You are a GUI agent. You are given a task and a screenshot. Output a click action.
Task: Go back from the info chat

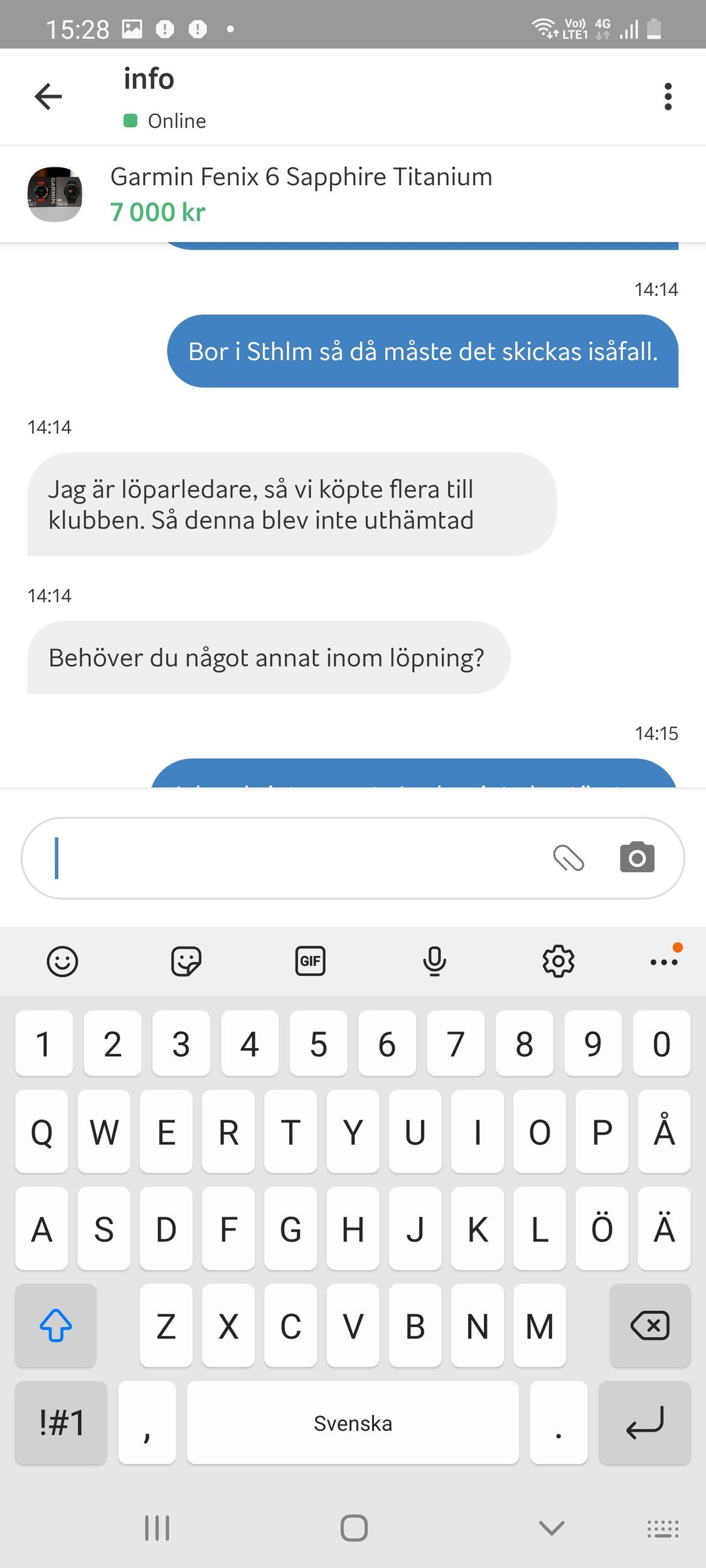(x=48, y=97)
